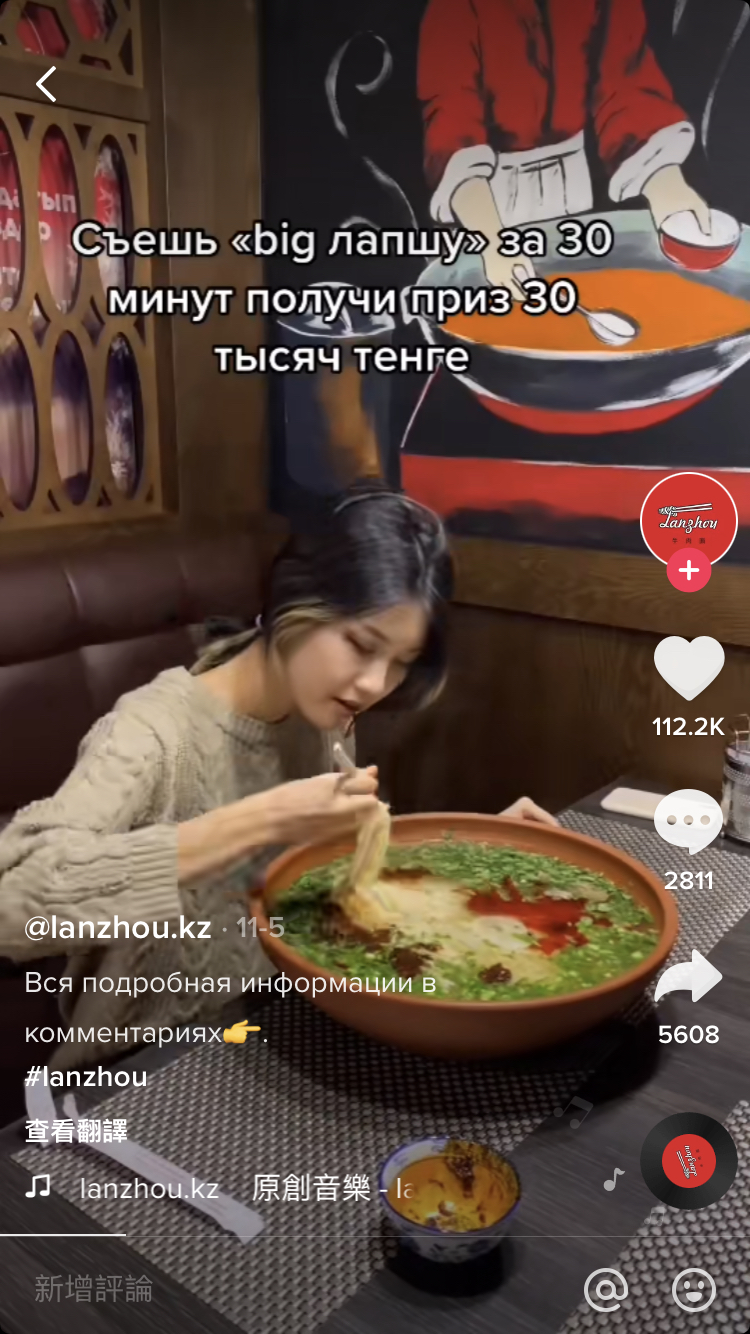The height and width of the screenshot is (1334, 750).
Task: Share this video with the arrow icon
Action: coord(688,978)
